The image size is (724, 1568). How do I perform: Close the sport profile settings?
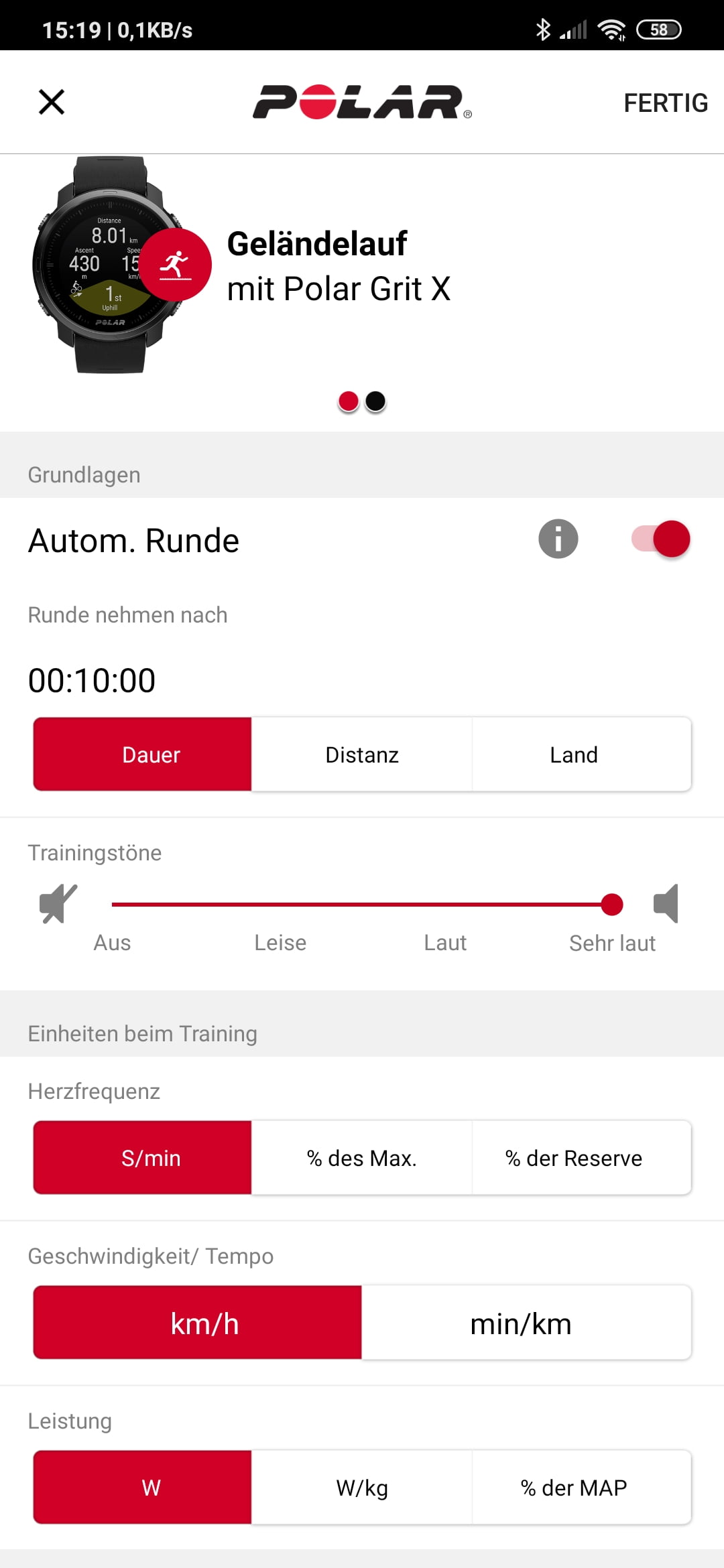click(x=52, y=103)
